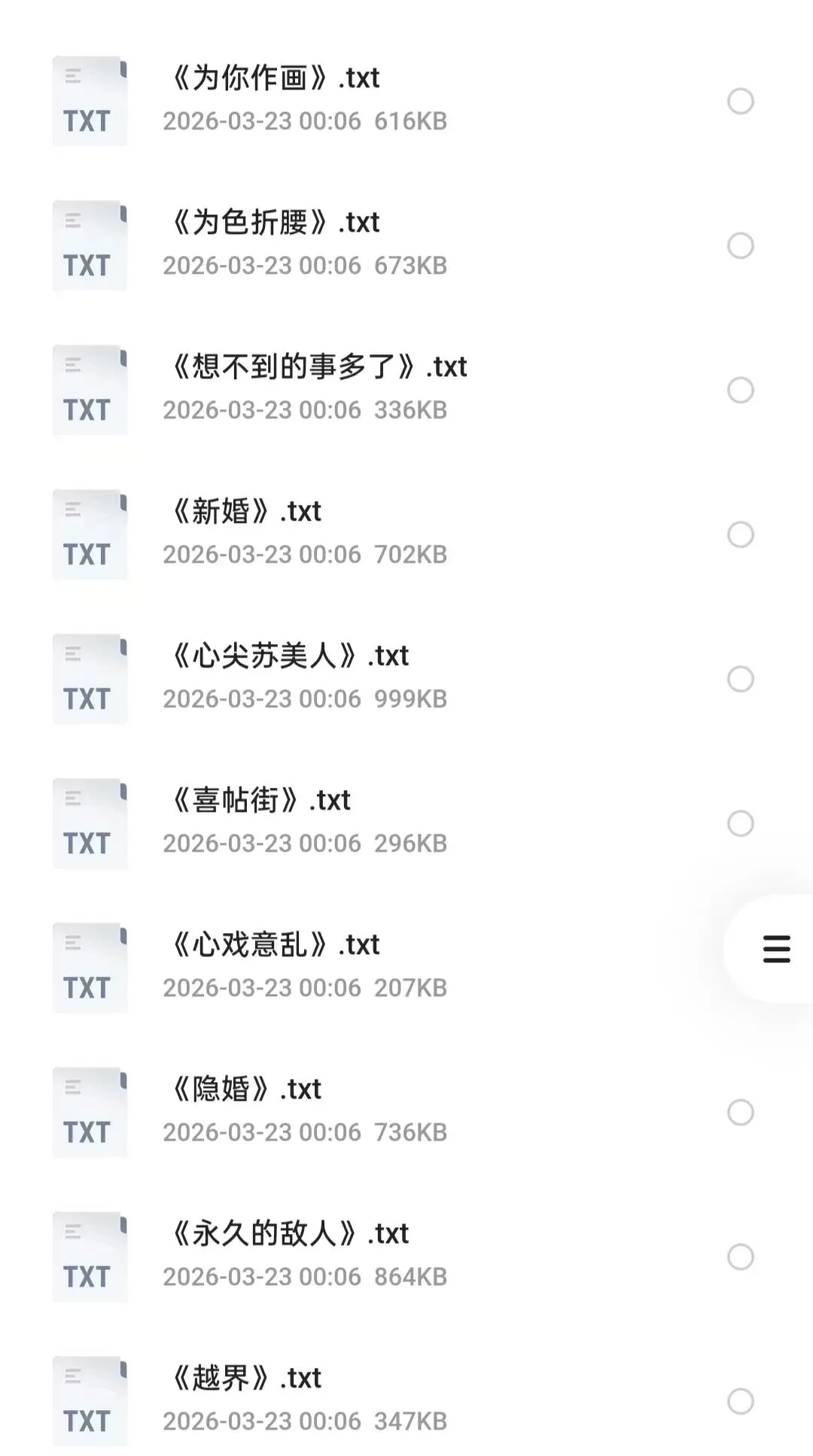Select 《永久的敌人》.txt via its circle
813x1456 pixels.
point(741,1257)
